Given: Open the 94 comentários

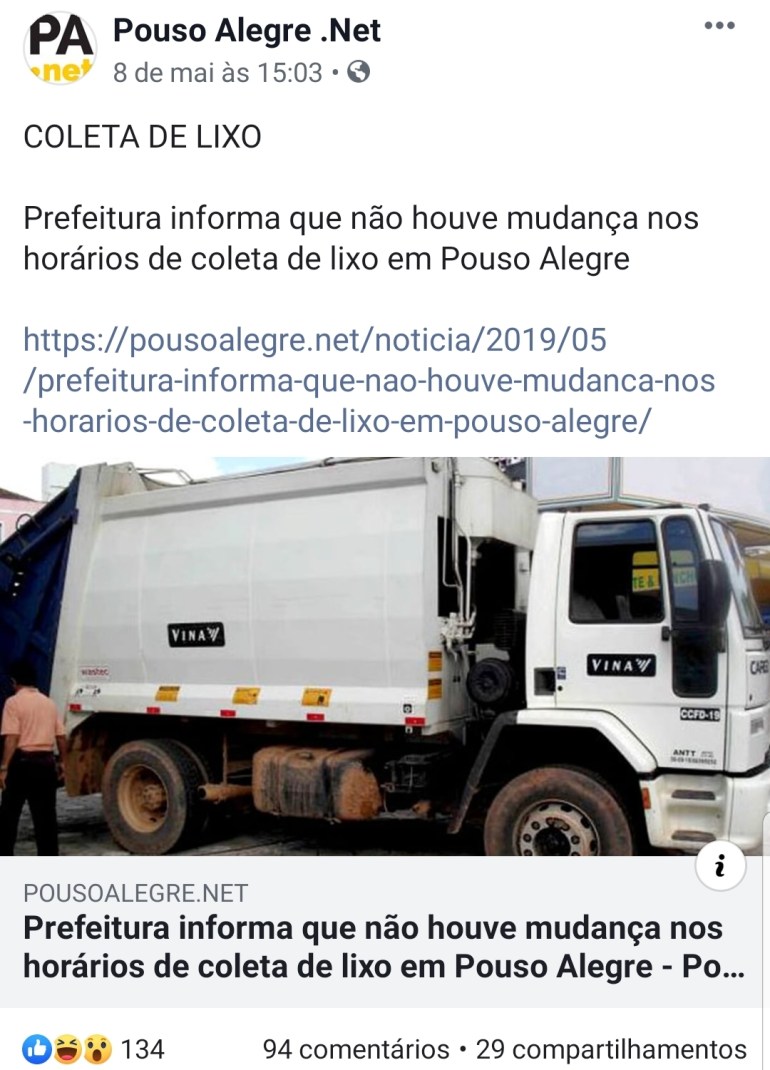Looking at the screenshot, I should coord(355,1049).
